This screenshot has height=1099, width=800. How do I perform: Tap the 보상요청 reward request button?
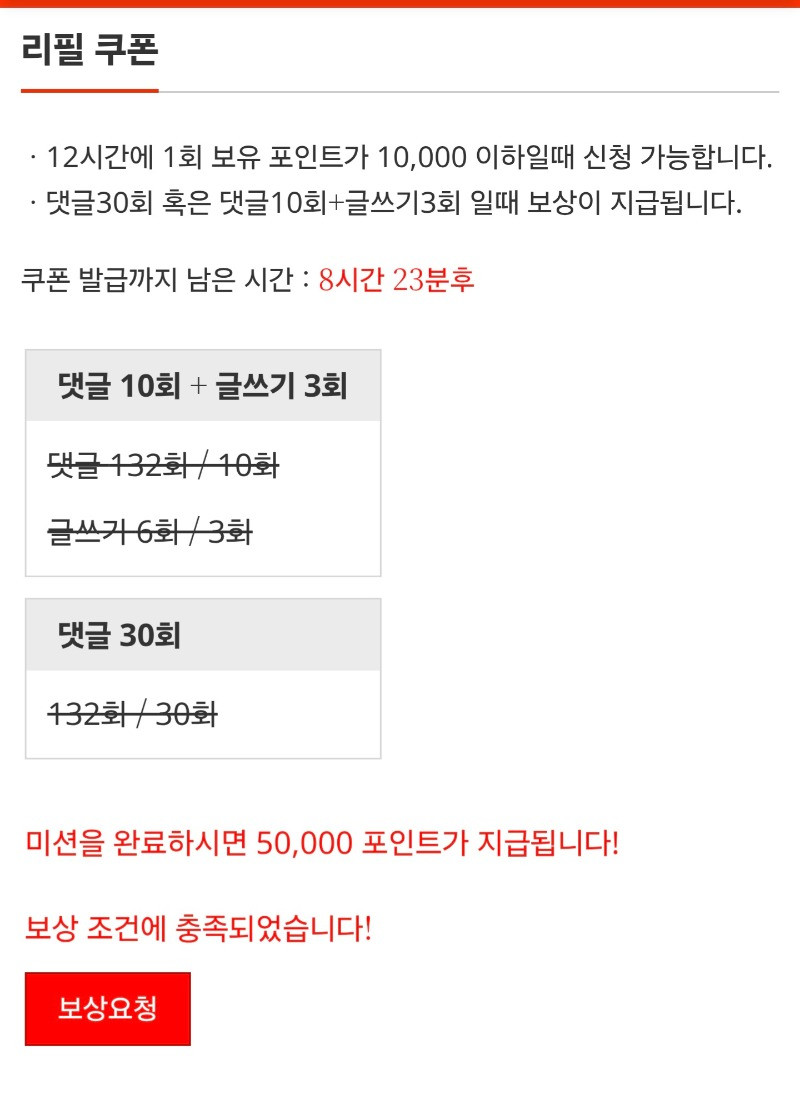point(107,1008)
